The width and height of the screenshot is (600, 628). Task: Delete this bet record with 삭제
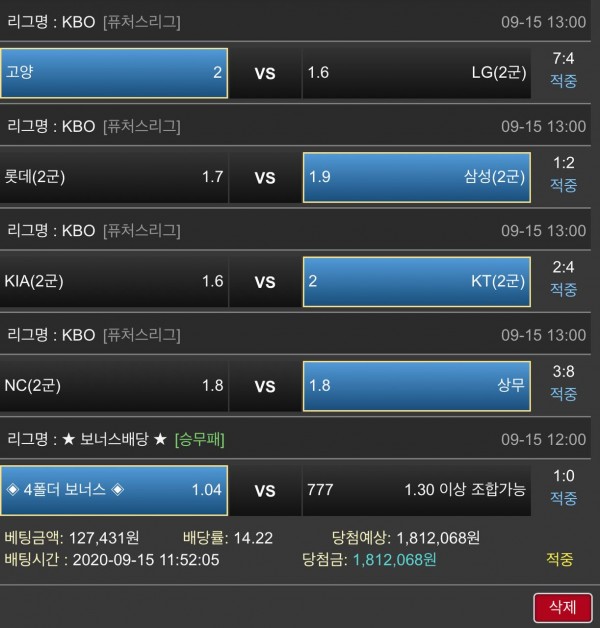(x=563, y=606)
